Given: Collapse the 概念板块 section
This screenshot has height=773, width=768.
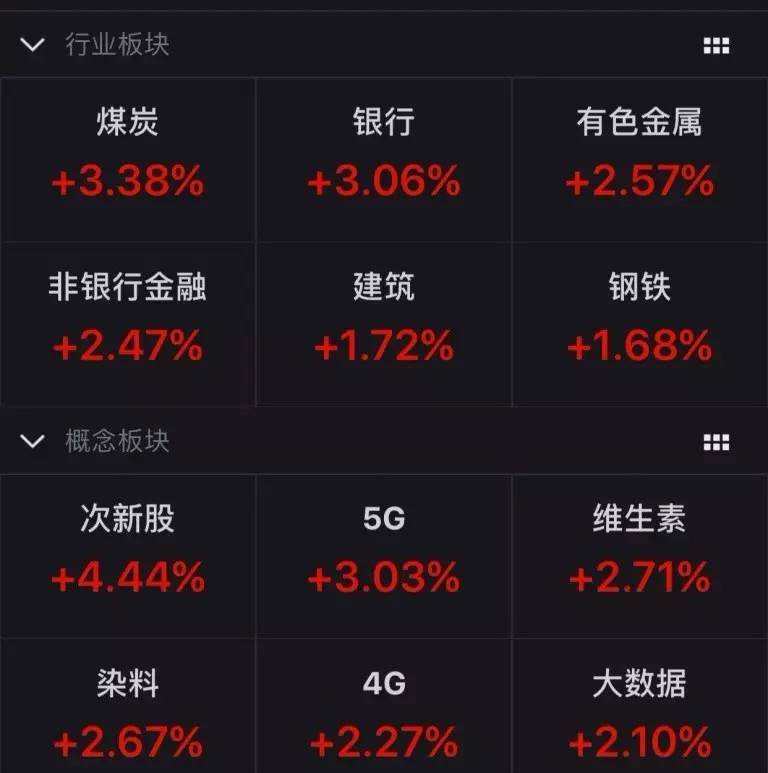Looking at the screenshot, I should [33, 441].
